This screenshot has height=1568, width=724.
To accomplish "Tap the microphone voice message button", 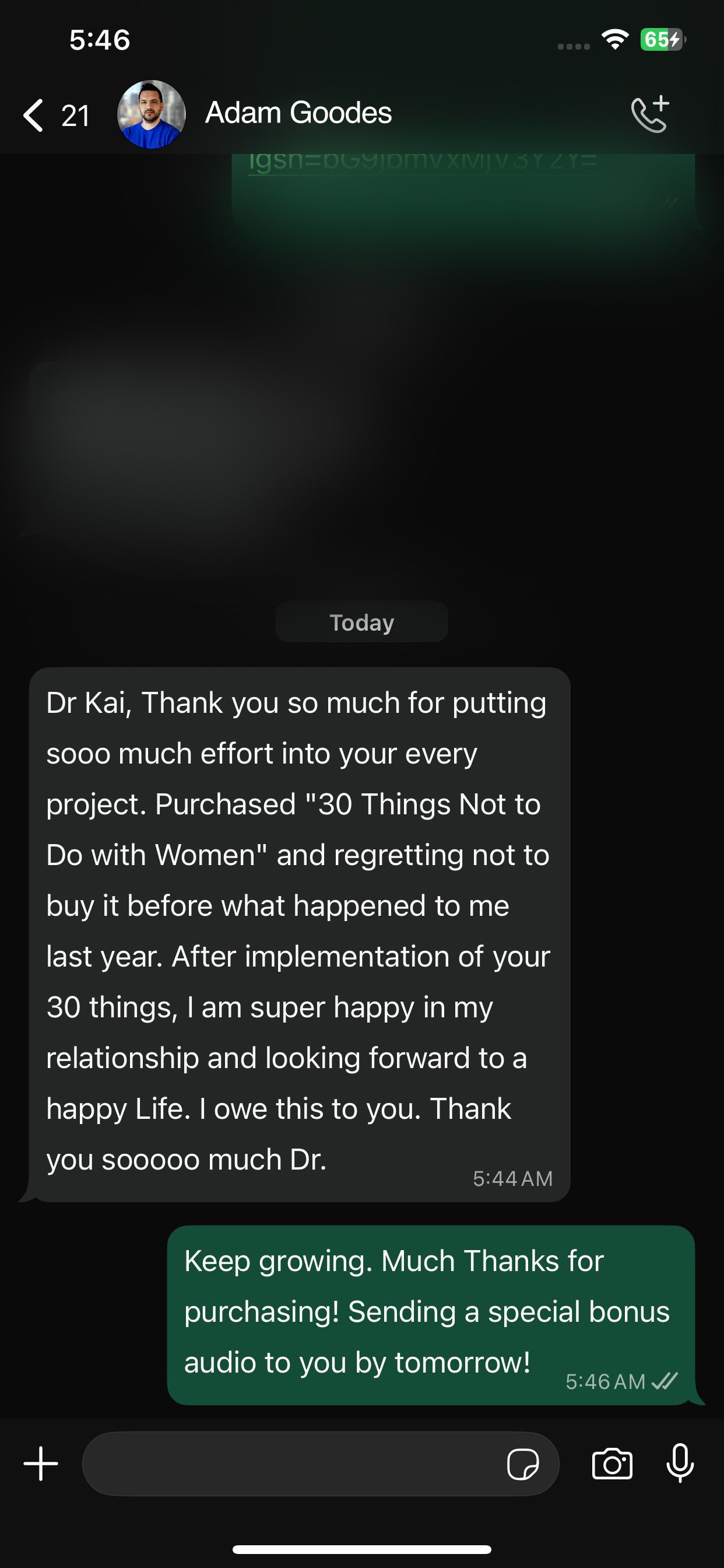I will (x=680, y=1464).
